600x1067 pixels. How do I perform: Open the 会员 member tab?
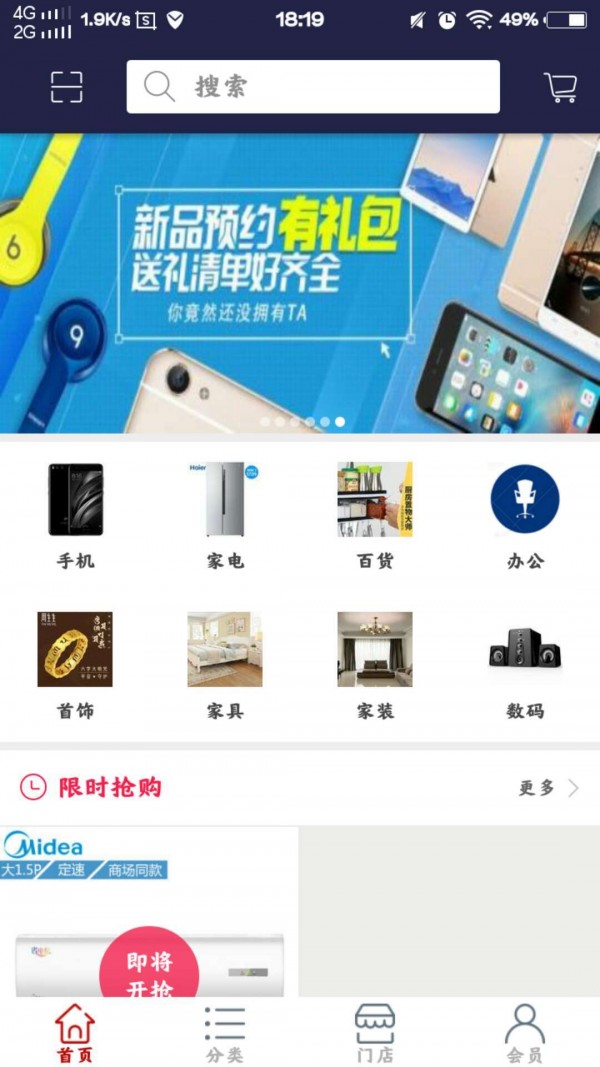[525, 1033]
